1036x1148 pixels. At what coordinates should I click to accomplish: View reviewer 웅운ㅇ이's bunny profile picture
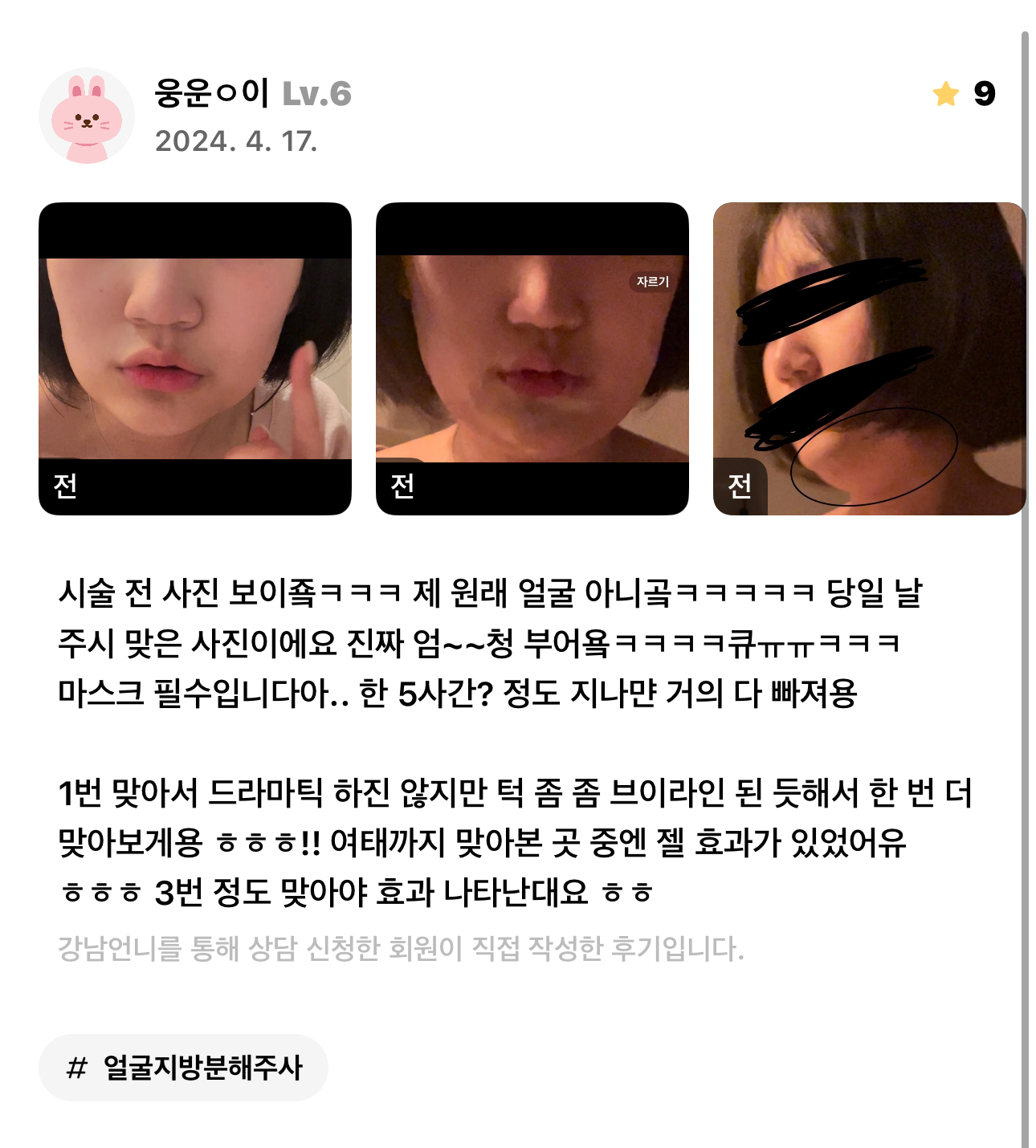pyautogui.click(x=87, y=116)
